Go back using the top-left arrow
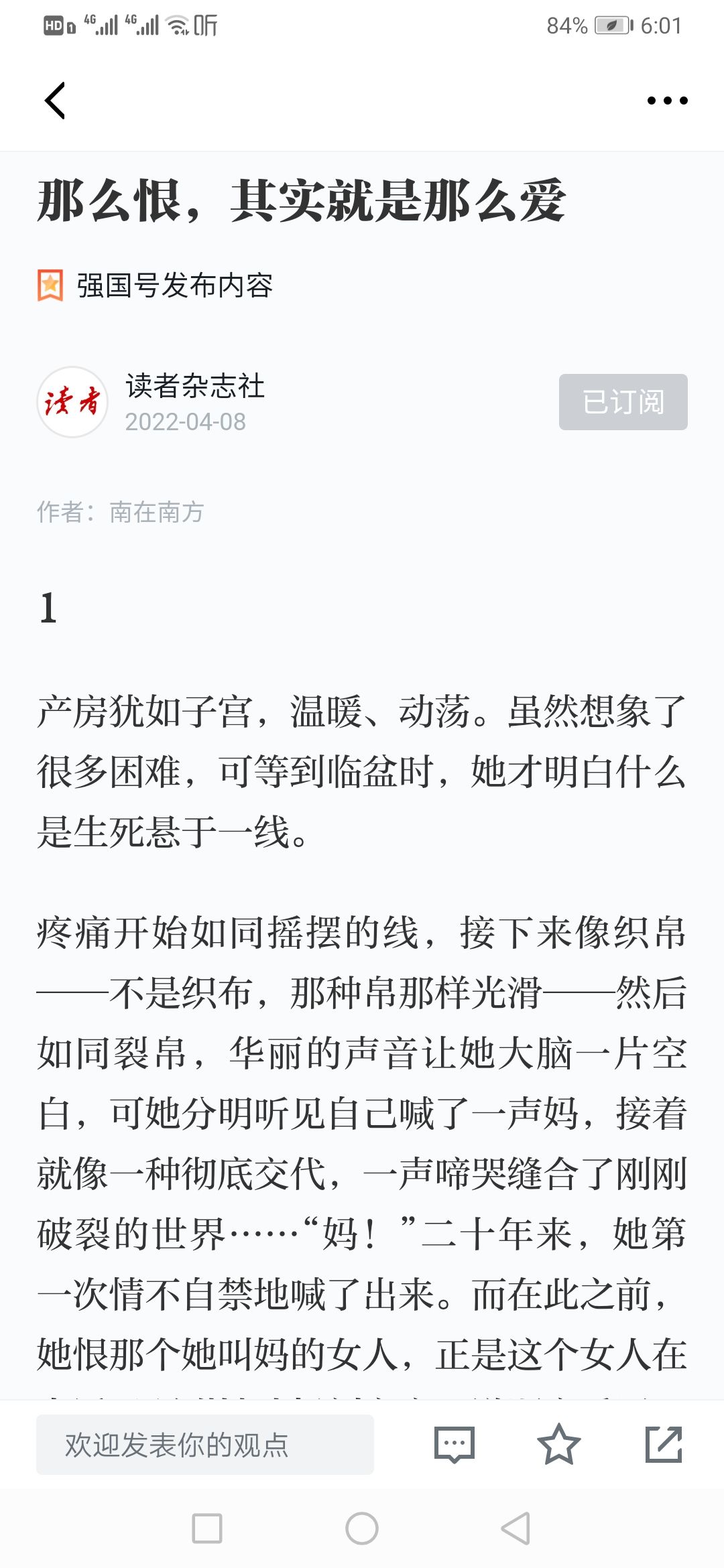The image size is (724, 1568). pos(55,101)
